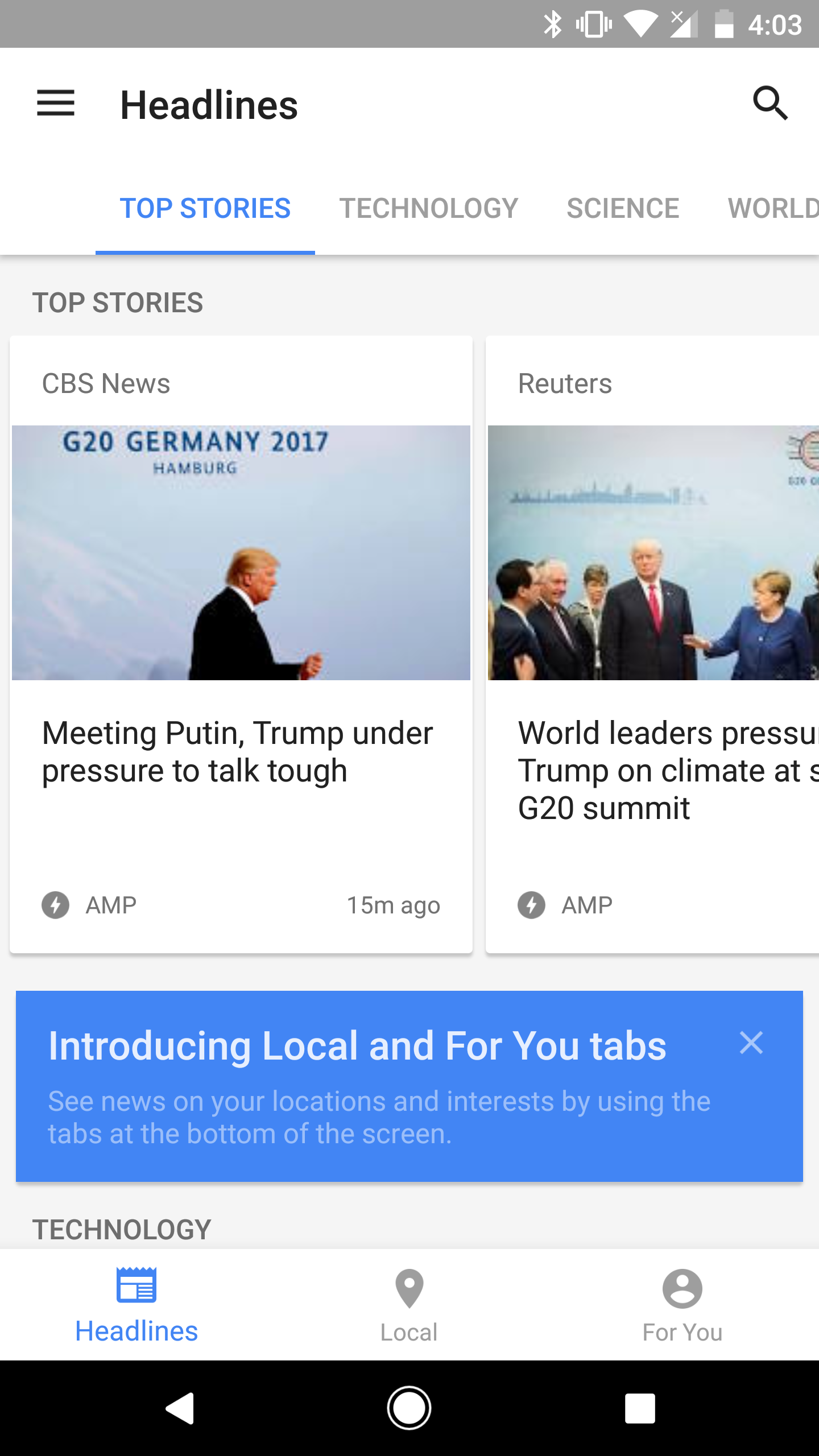Switch to the Science tab

pos(623,208)
